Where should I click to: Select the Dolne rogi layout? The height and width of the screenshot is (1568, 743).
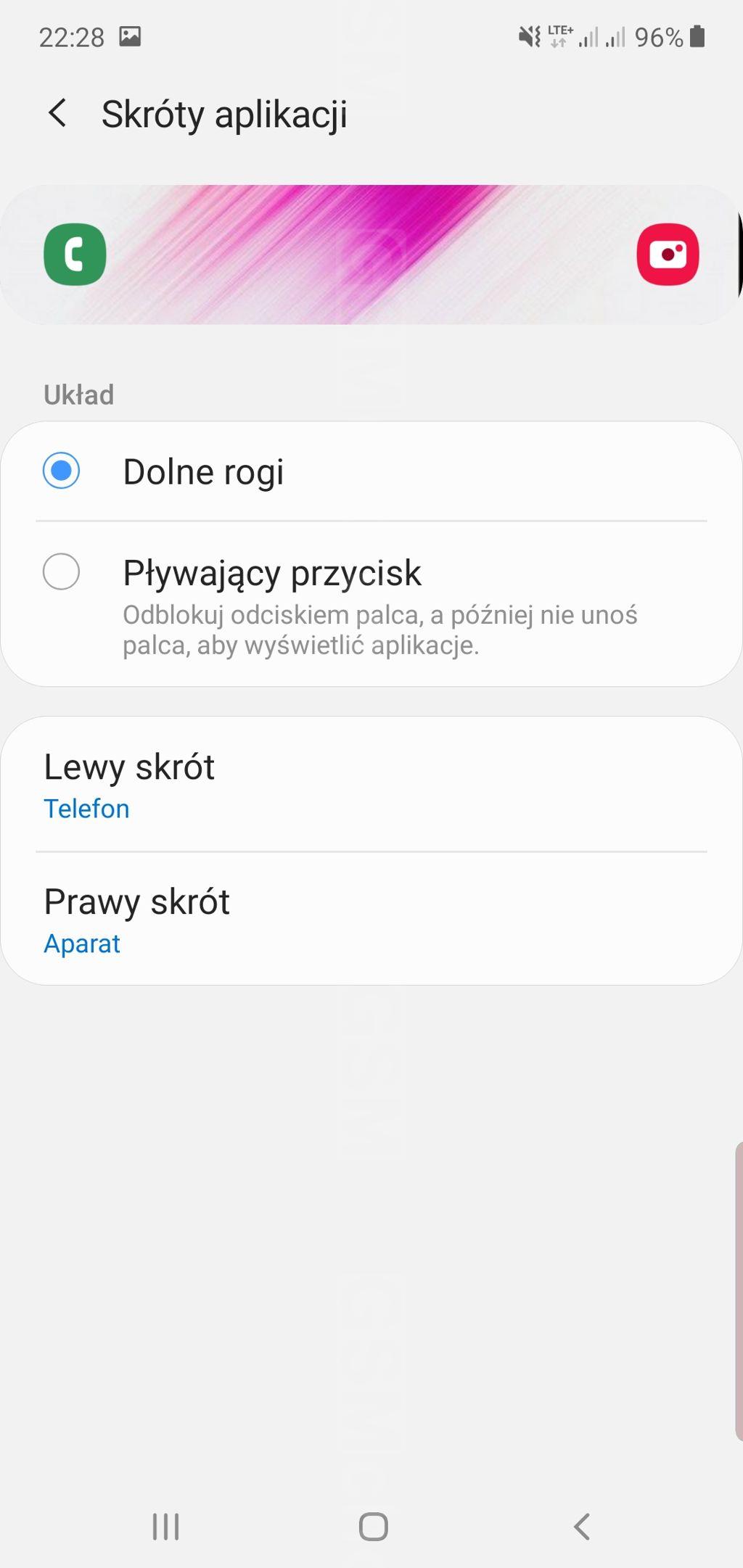371,471
